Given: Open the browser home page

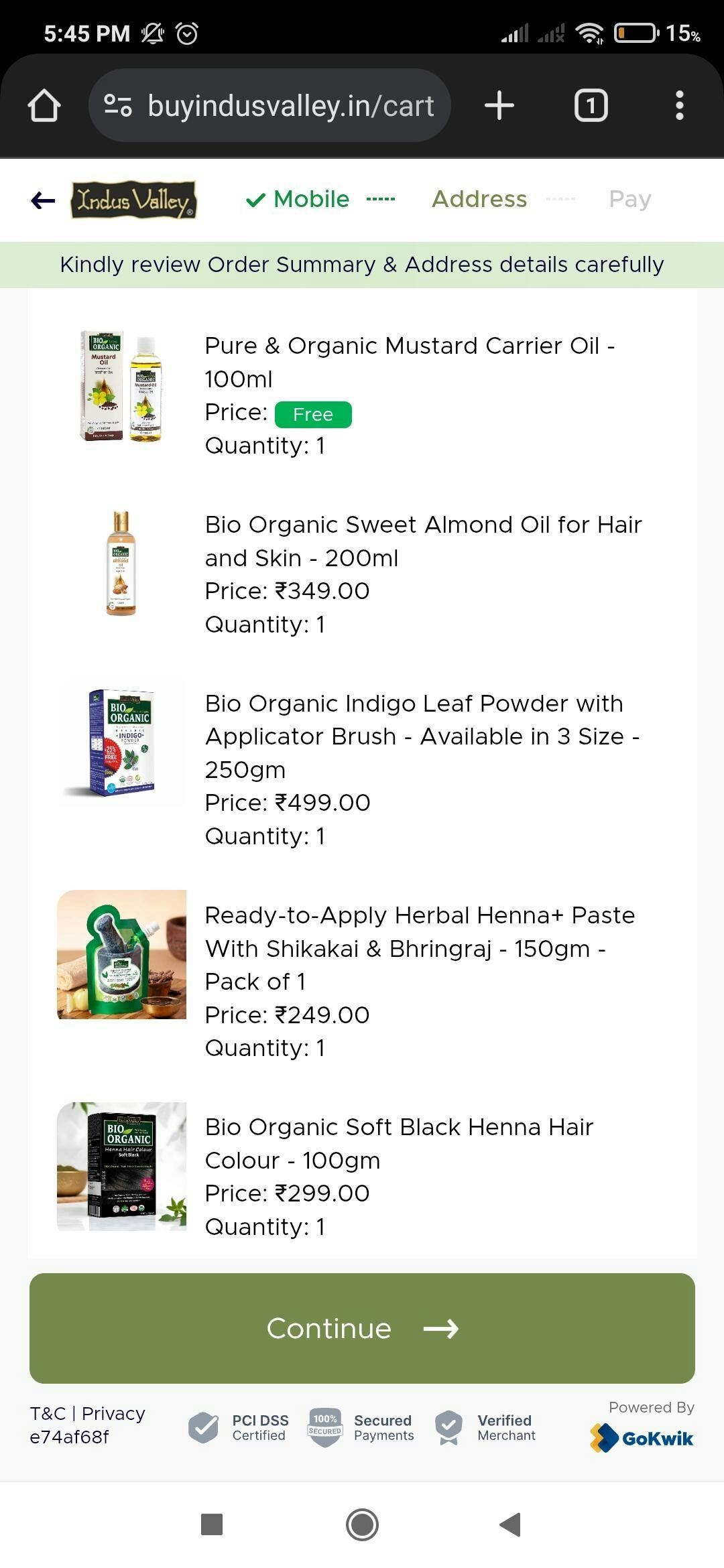Looking at the screenshot, I should [x=44, y=106].
